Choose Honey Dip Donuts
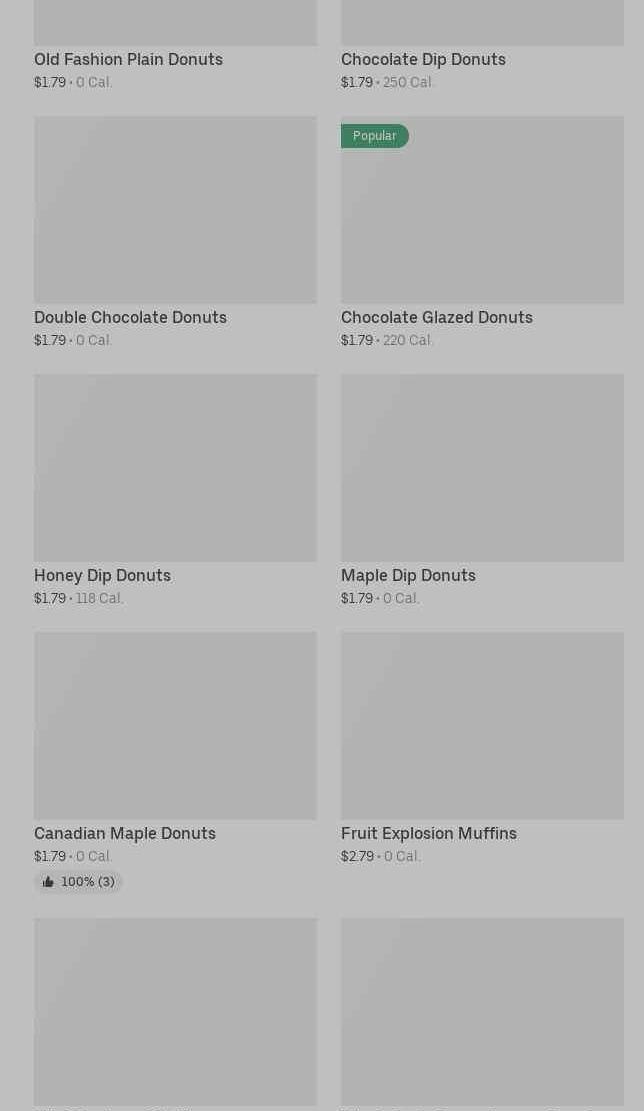Screen dimensions: 644x1111 click(175, 490)
